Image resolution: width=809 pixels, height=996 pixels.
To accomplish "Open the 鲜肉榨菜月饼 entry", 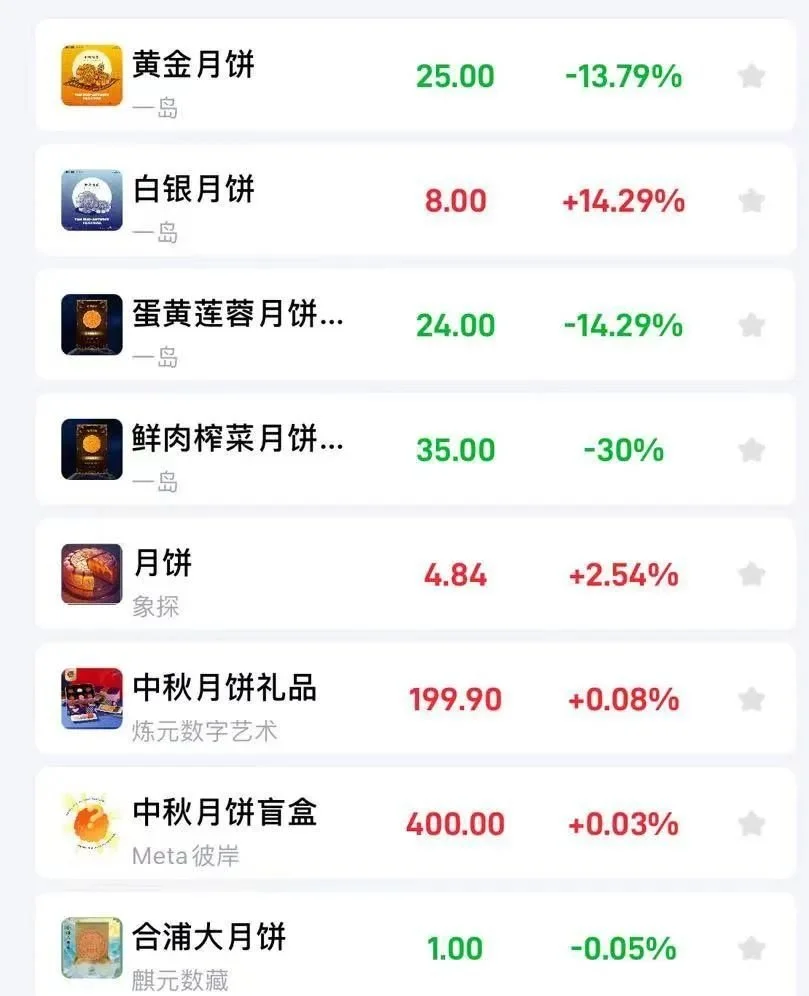I will pyautogui.click(x=237, y=438).
